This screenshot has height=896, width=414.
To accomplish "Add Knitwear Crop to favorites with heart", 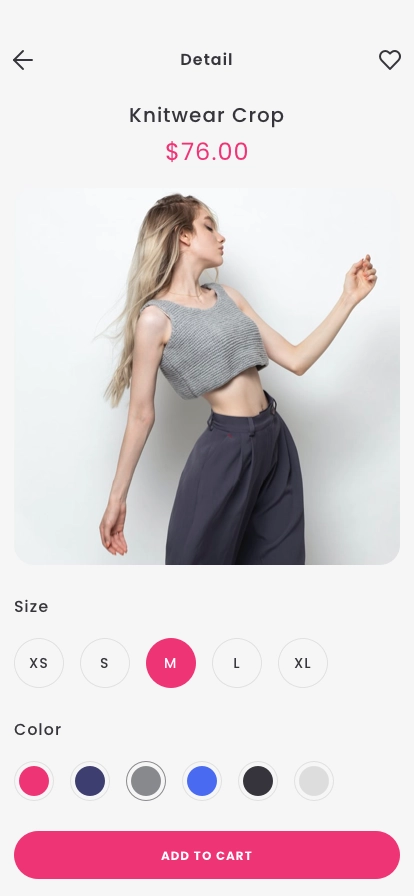I will (x=390, y=60).
